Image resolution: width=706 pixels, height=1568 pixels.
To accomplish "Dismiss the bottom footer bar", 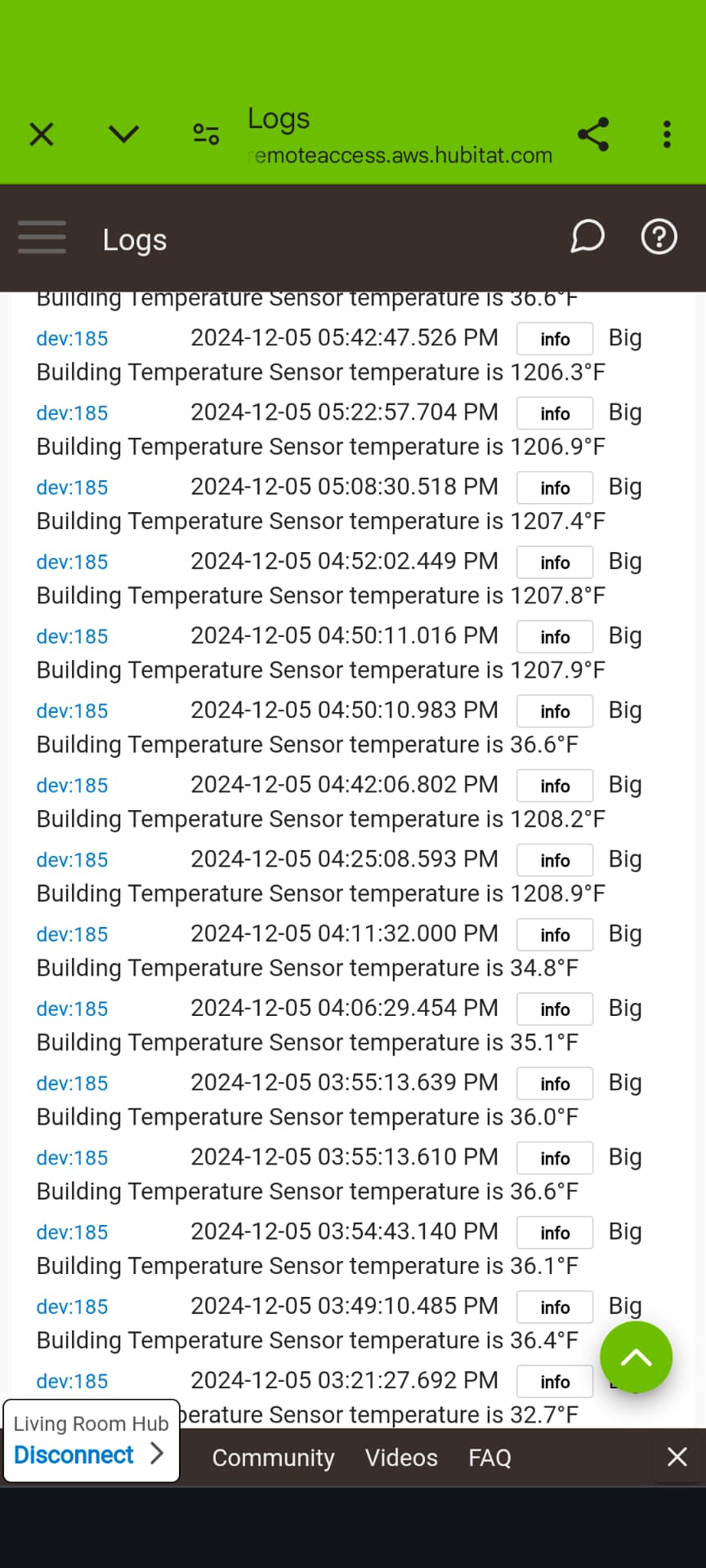I will [677, 1457].
